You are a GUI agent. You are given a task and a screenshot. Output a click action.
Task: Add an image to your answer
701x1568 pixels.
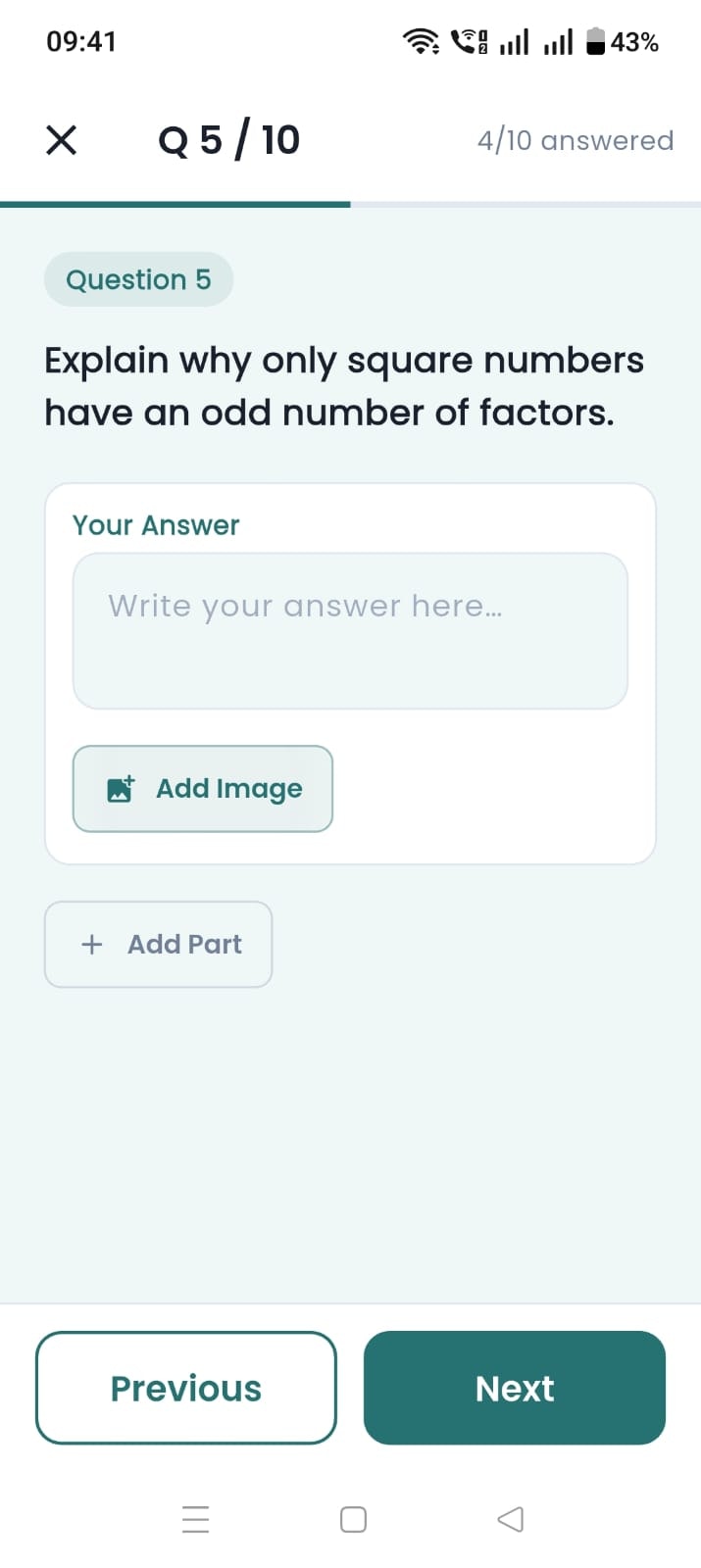coord(203,789)
